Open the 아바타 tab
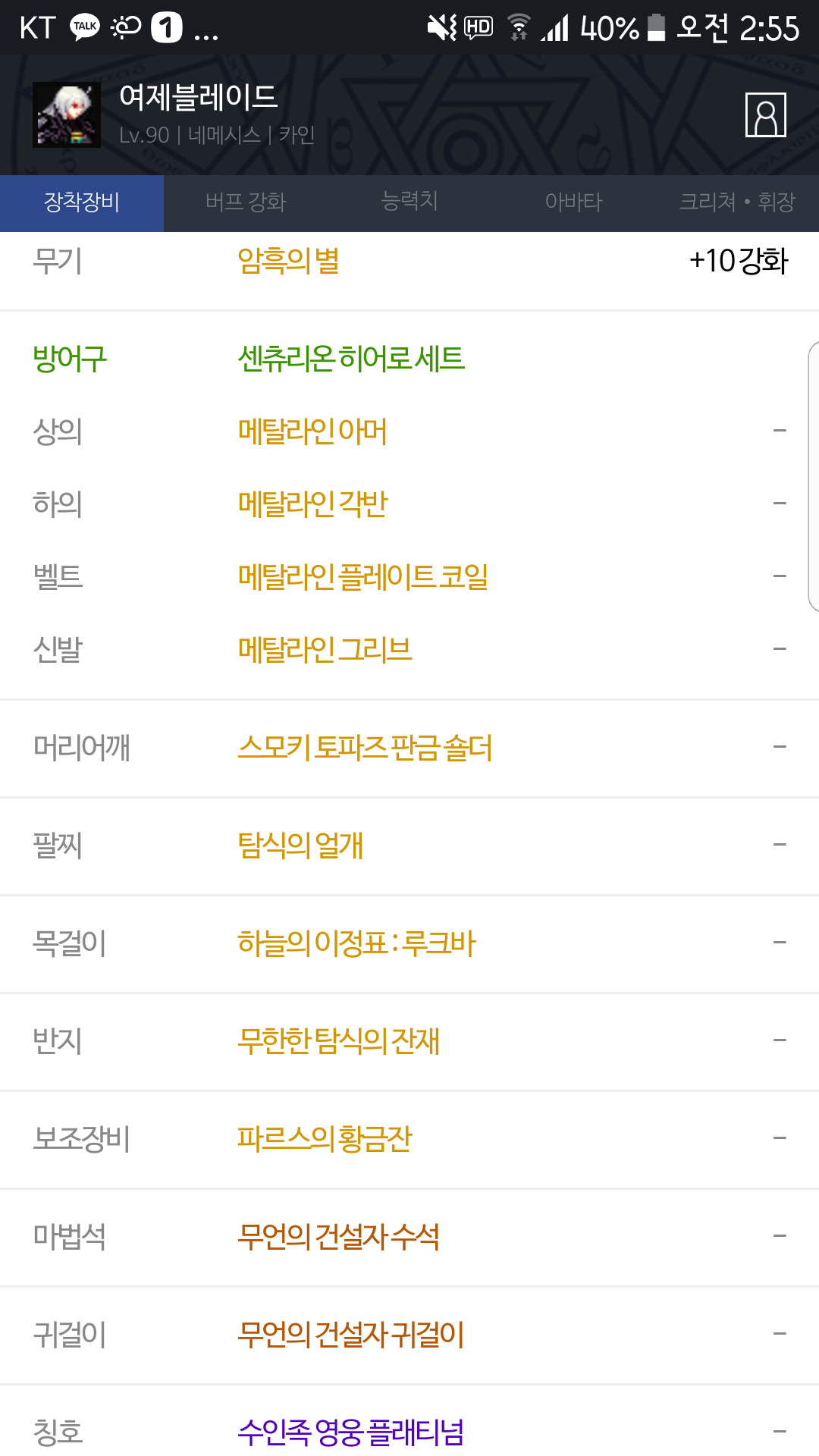 click(573, 202)
